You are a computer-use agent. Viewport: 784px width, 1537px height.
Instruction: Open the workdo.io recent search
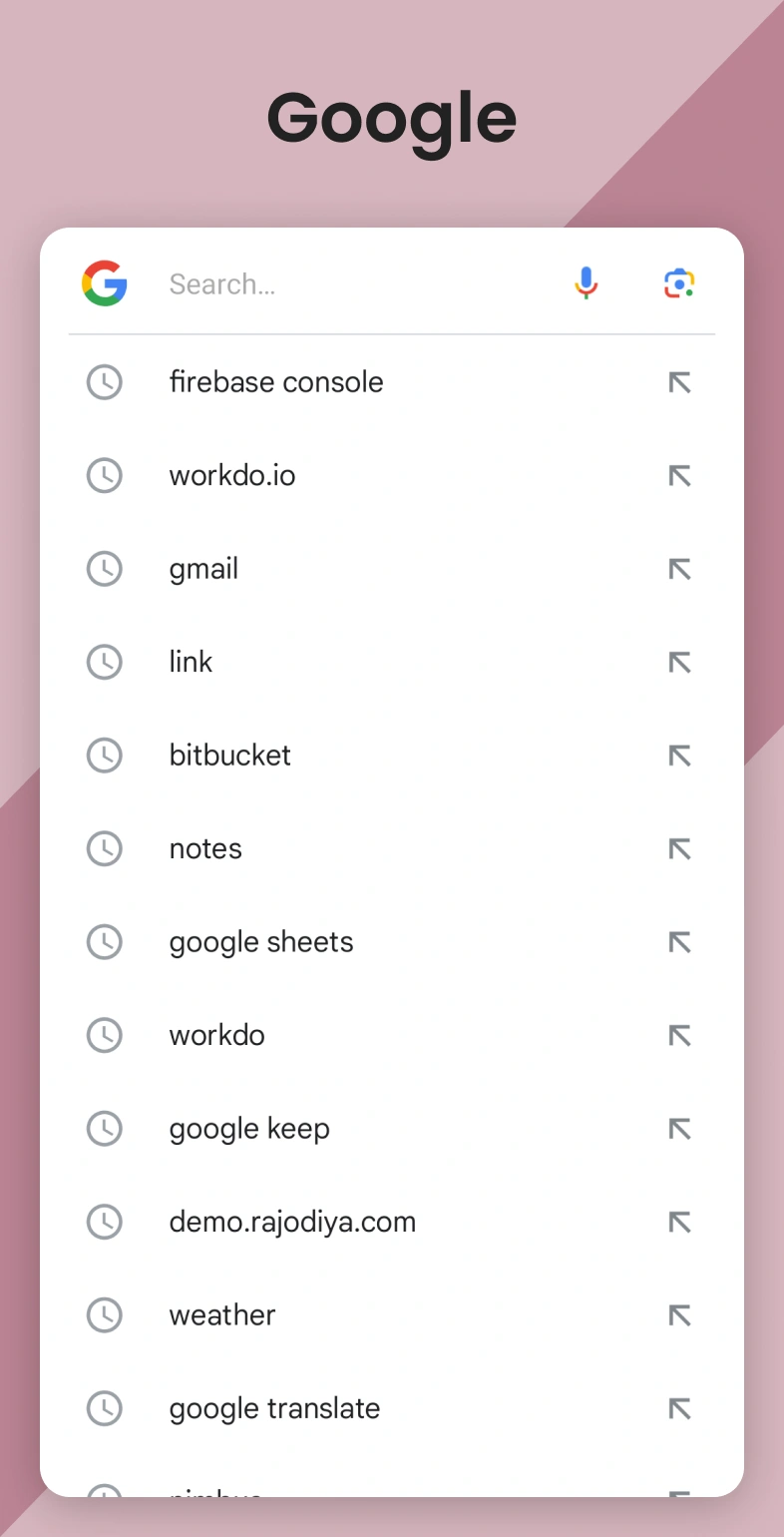coord(232,476)
